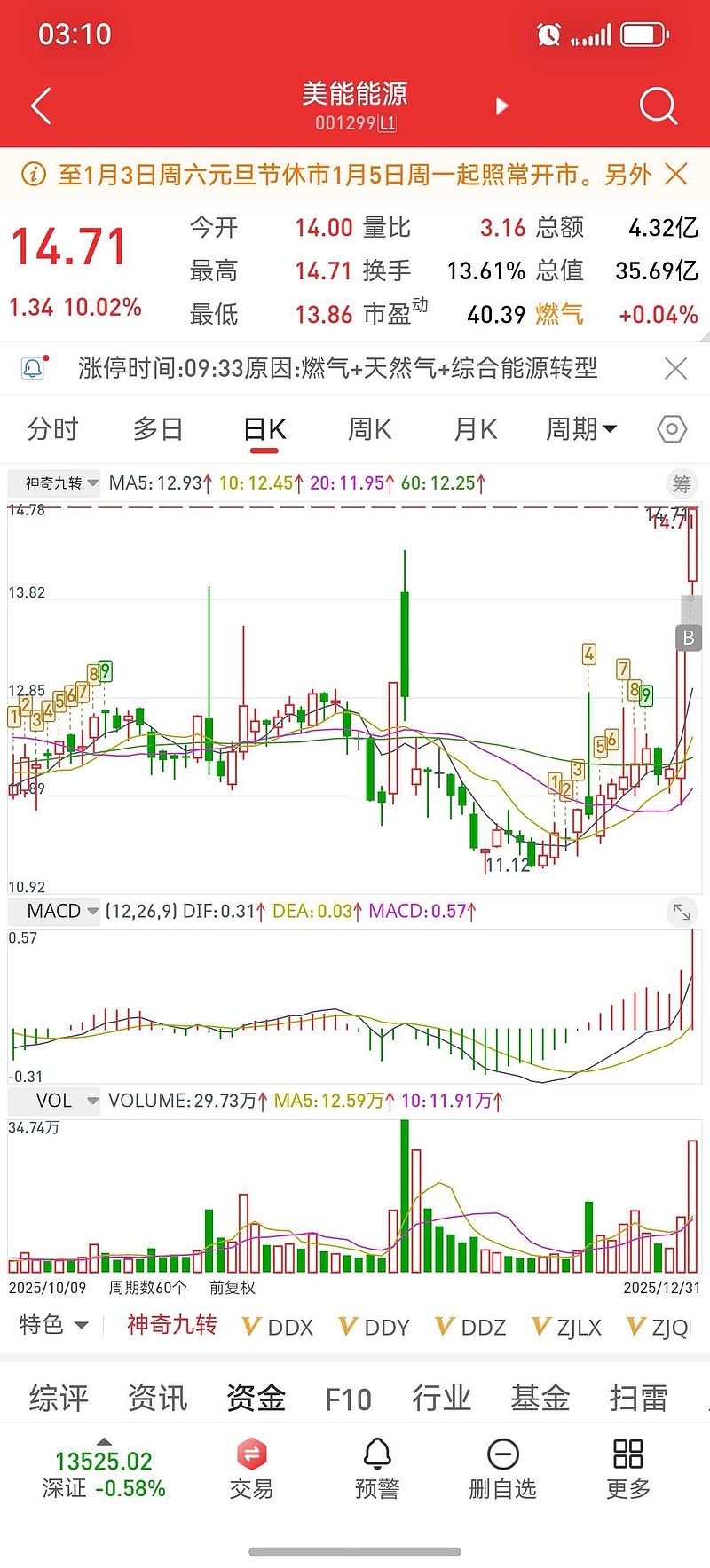
Task: Tap the MACD panel fullscreen expand icon
Action: click(682, 911)
